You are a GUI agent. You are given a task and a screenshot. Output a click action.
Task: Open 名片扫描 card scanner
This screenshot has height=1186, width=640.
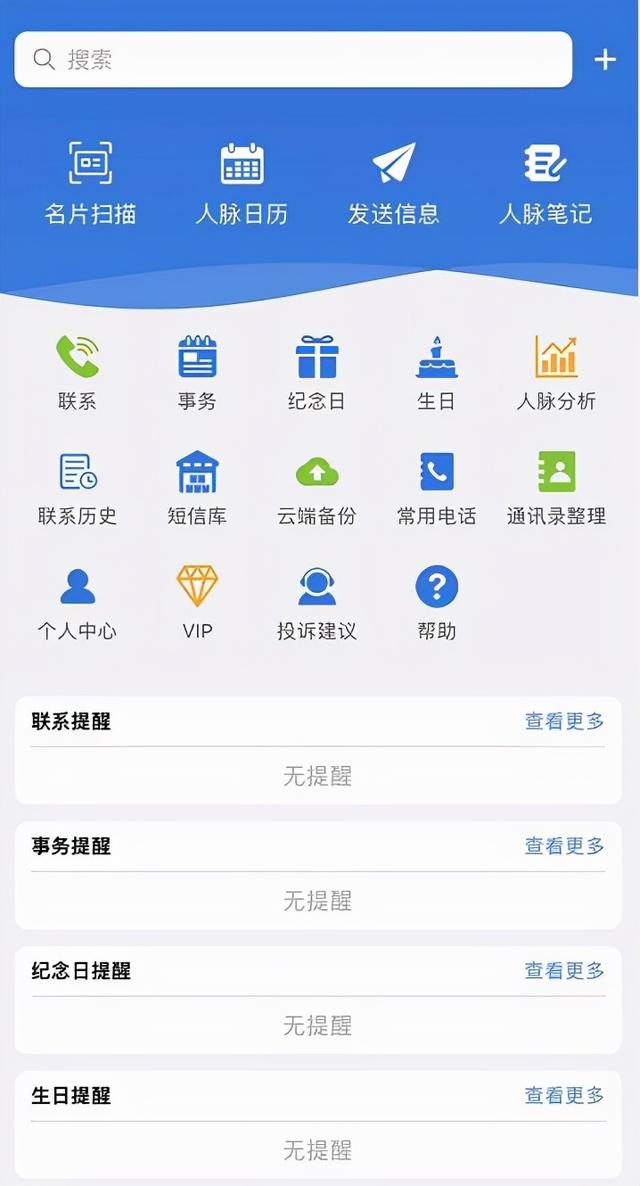coord(90,182)
